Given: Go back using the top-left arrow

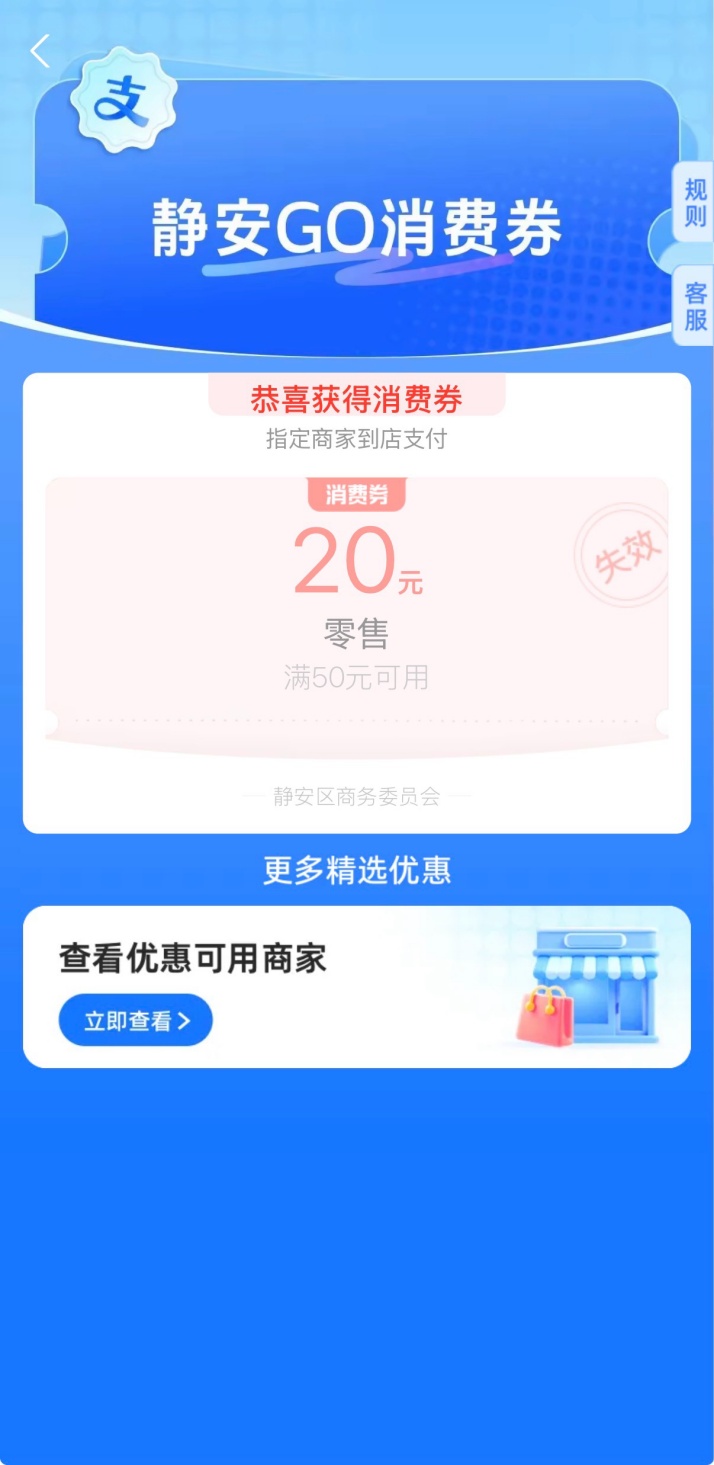Looking at the screenshot, I should pyautogui.click(x=40, y=51).
